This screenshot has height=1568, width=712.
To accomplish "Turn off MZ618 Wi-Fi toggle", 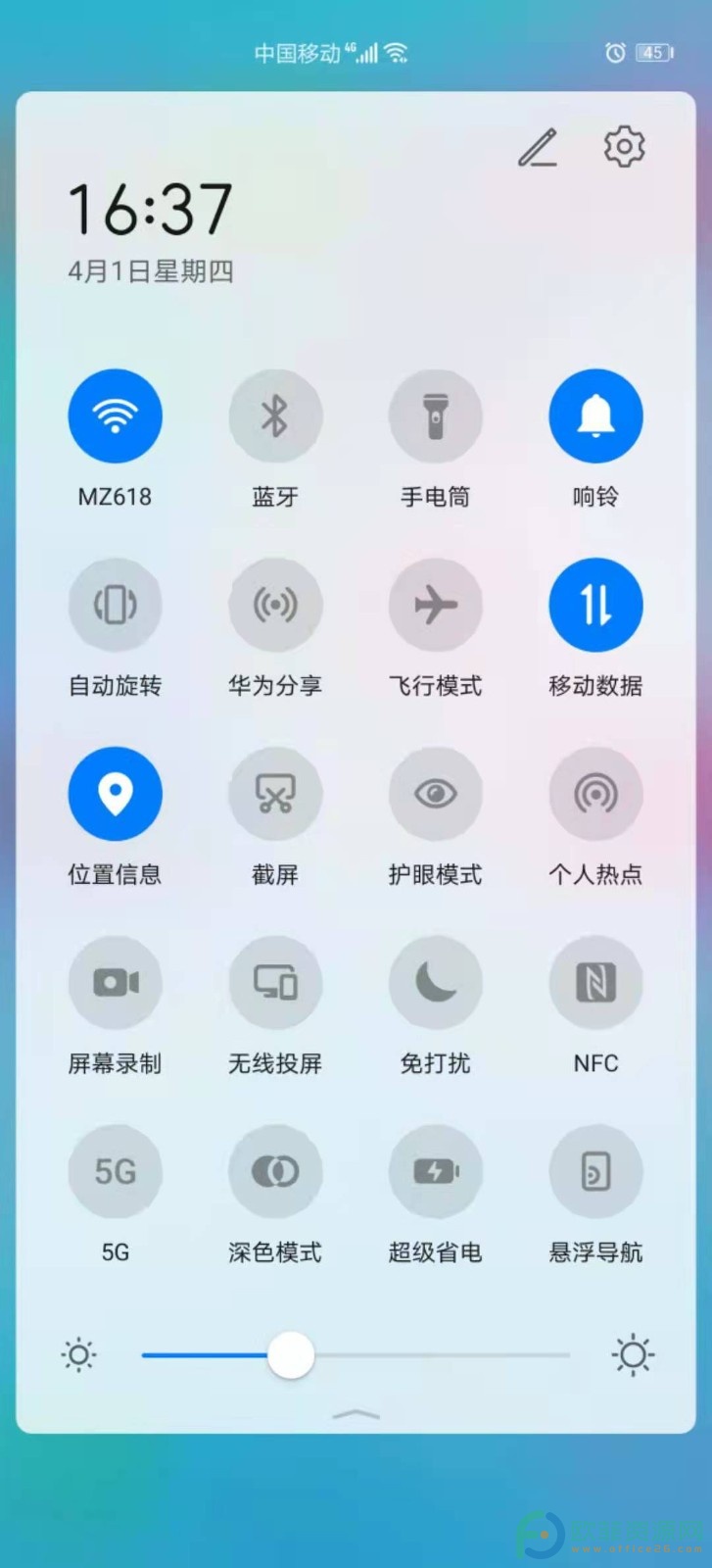I will click(116, 416).
